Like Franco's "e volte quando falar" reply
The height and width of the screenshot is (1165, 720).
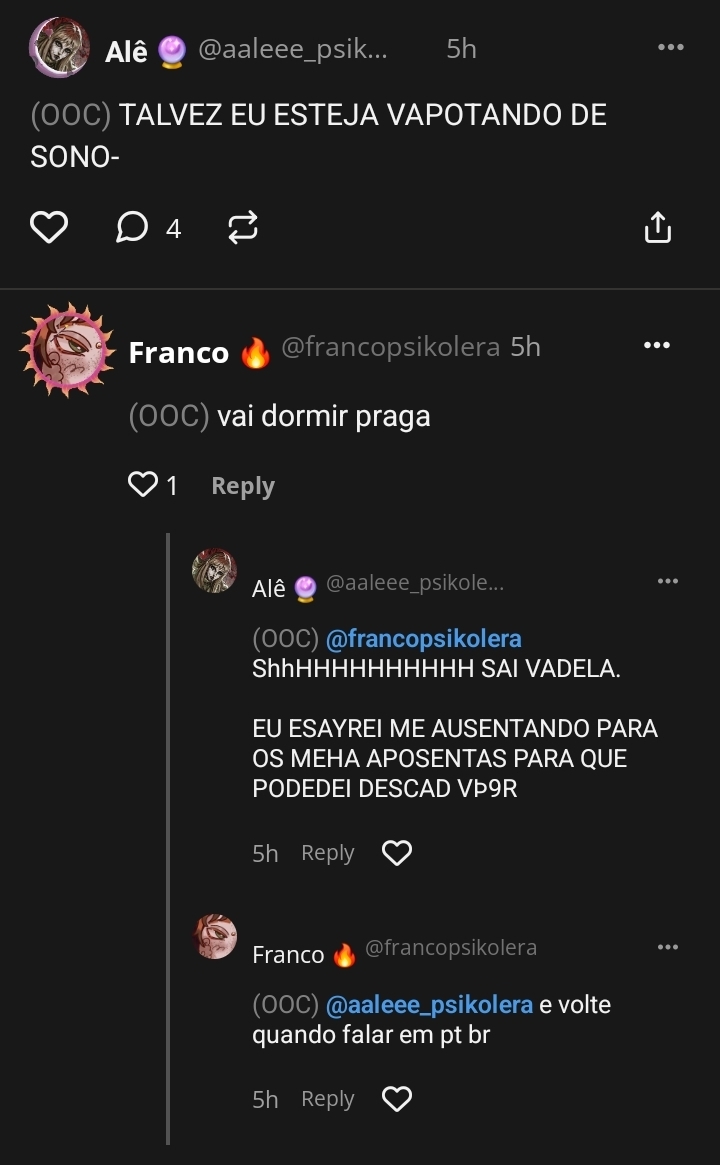click(397, 1099)
